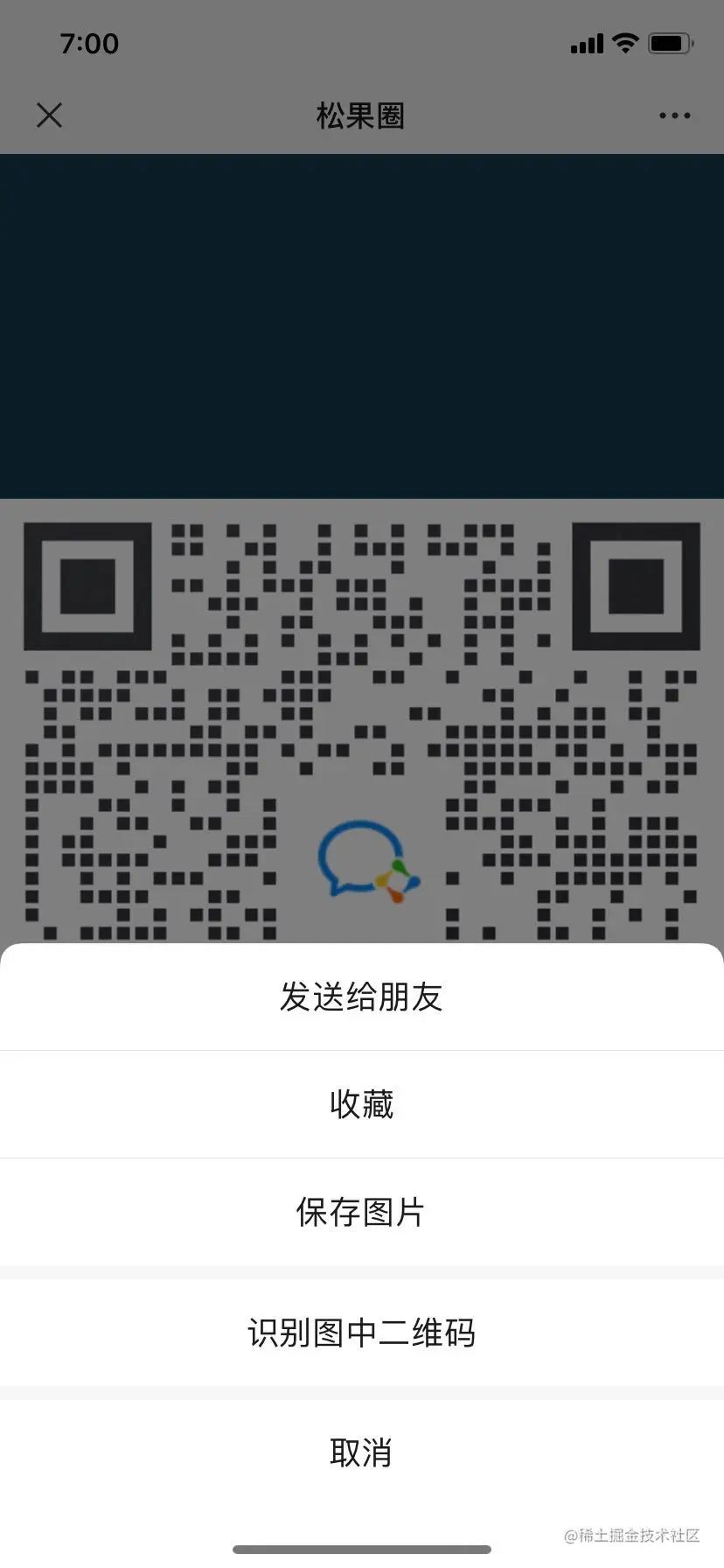Select 识别图中二维码 option

click(361, 1333)
